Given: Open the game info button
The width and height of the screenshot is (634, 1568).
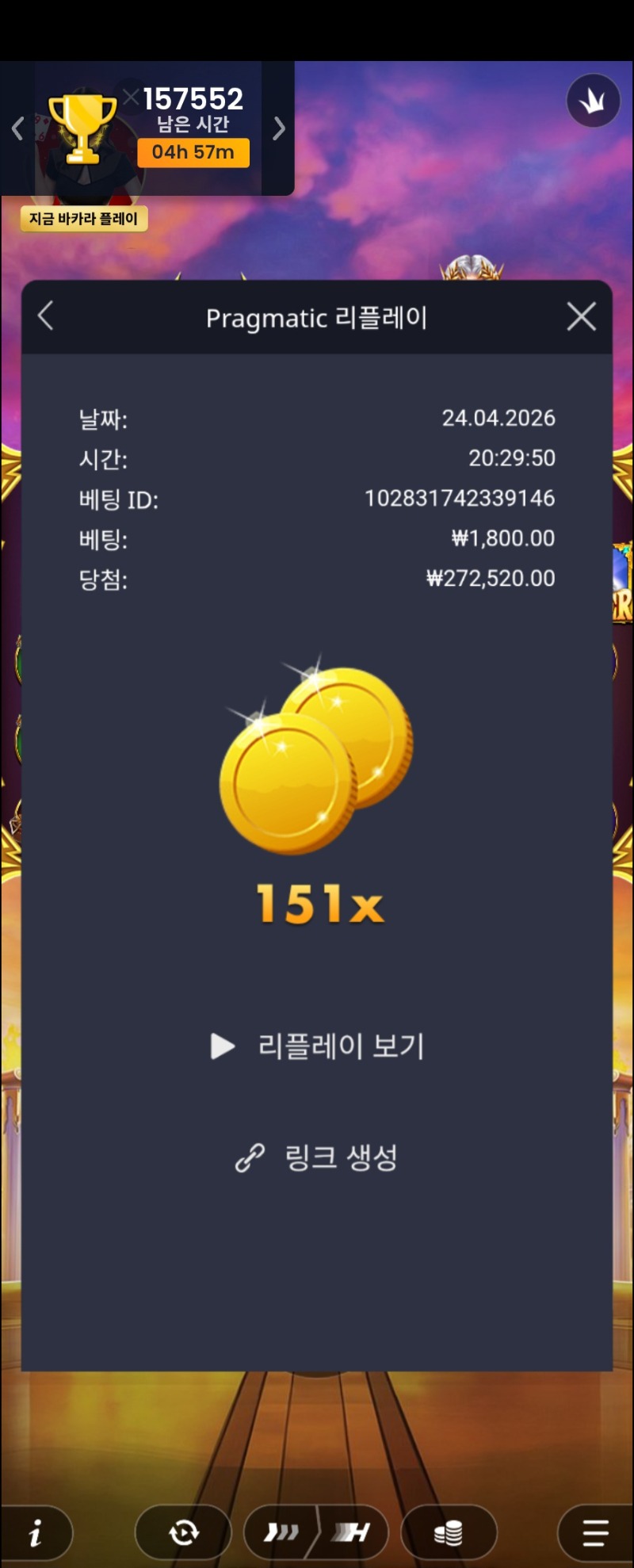Looking at the screenshot, I should (x=36, y=1533).
